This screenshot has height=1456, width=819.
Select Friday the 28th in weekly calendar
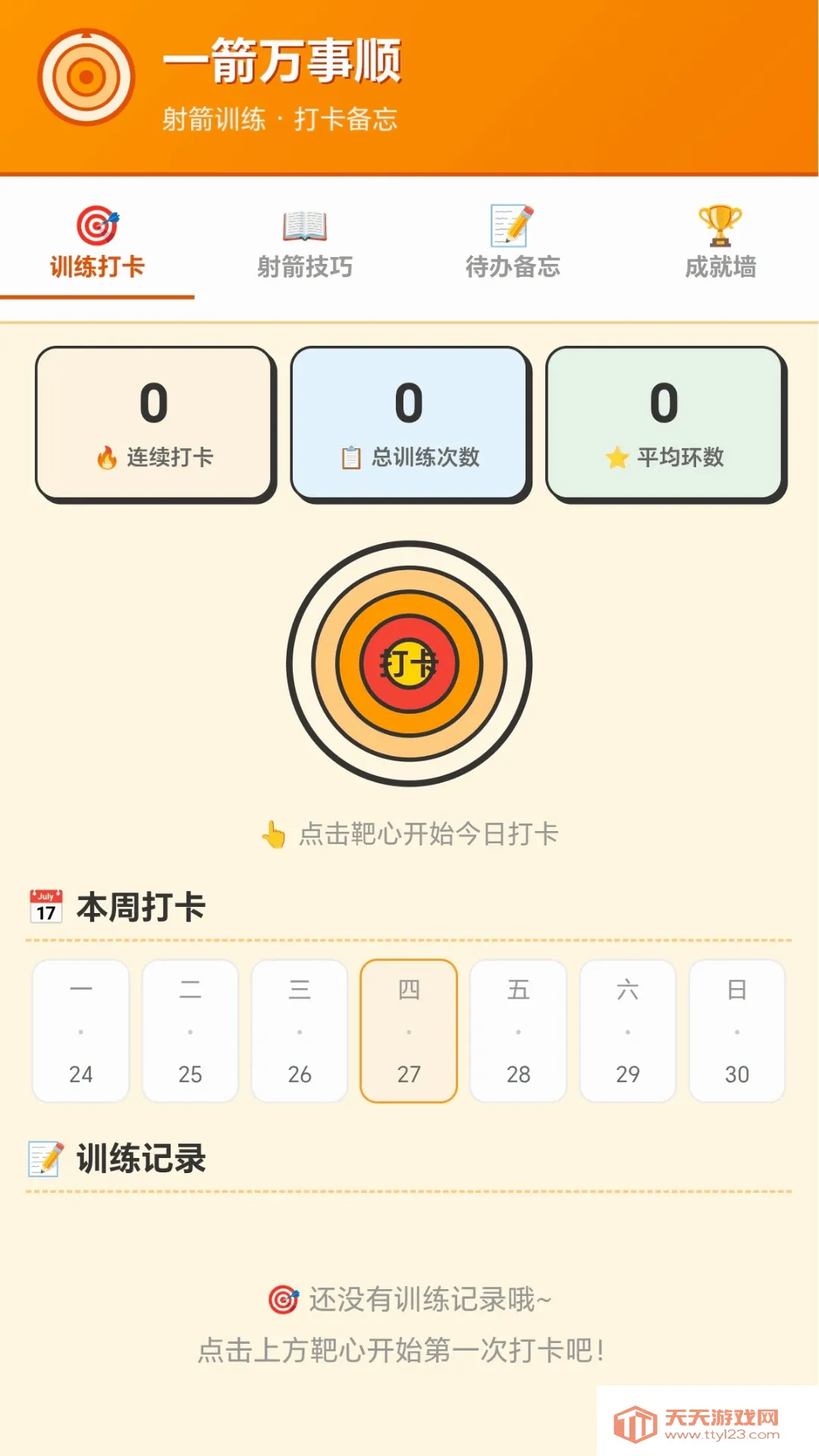519,1031
